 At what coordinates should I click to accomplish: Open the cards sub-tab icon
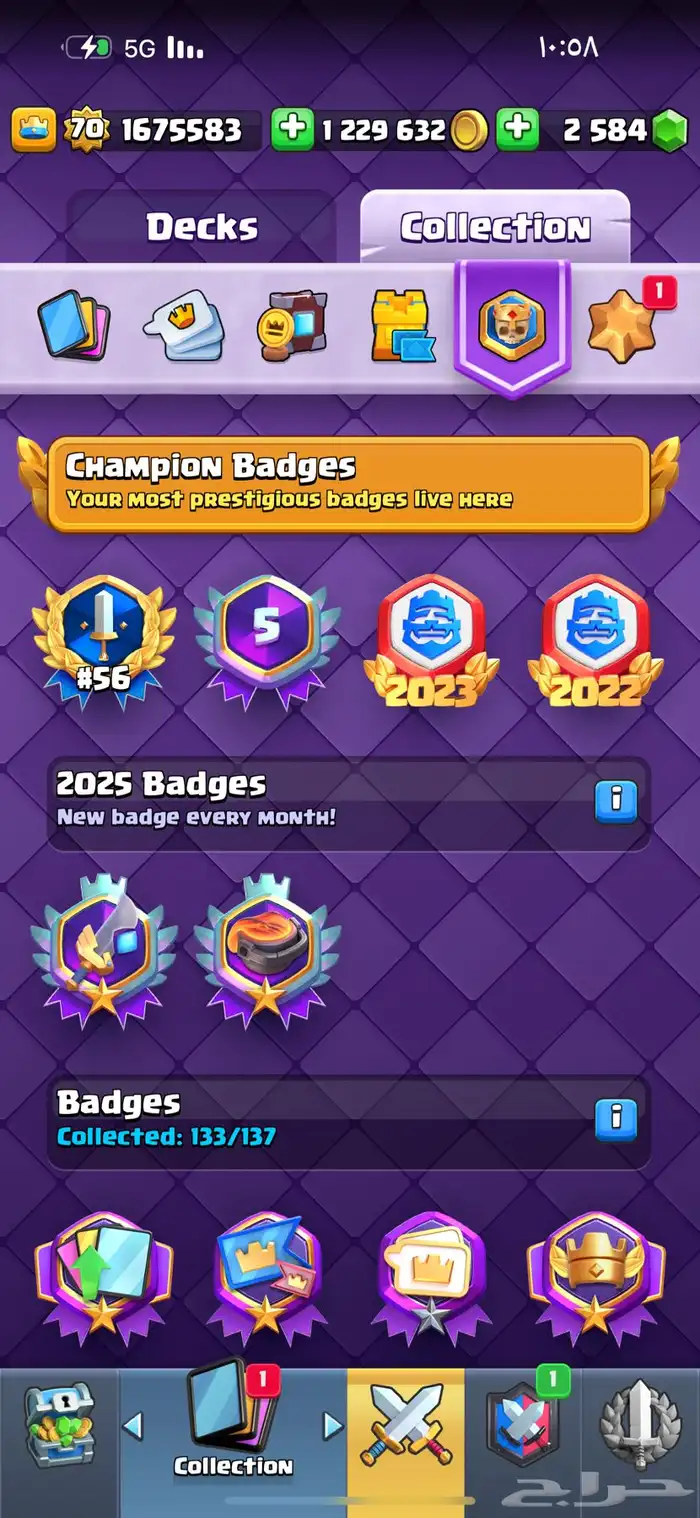click(x=73, y=324)
